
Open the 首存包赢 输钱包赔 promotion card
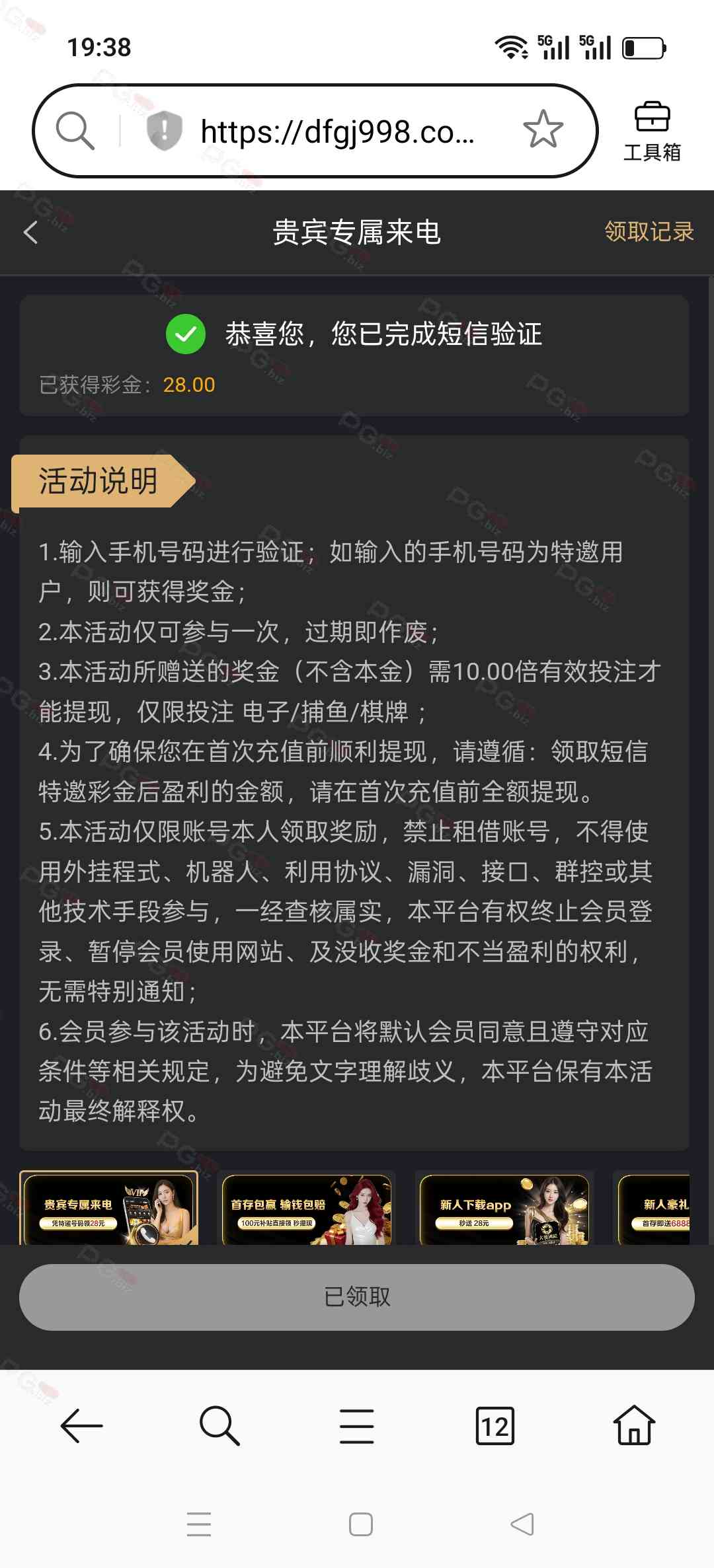pyautogui.click(x=307, y=1209)
